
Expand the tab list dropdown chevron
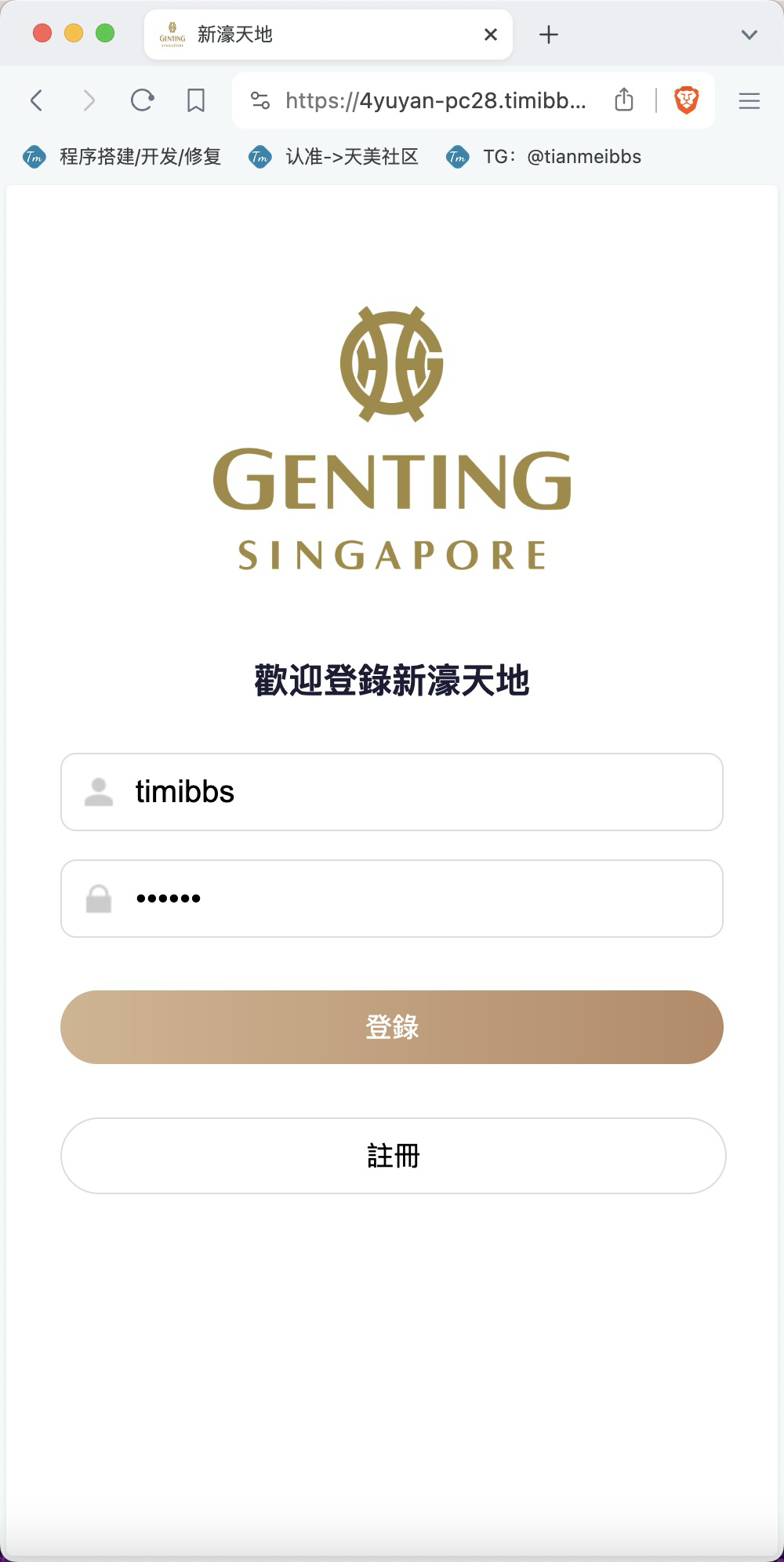(750, 35)
